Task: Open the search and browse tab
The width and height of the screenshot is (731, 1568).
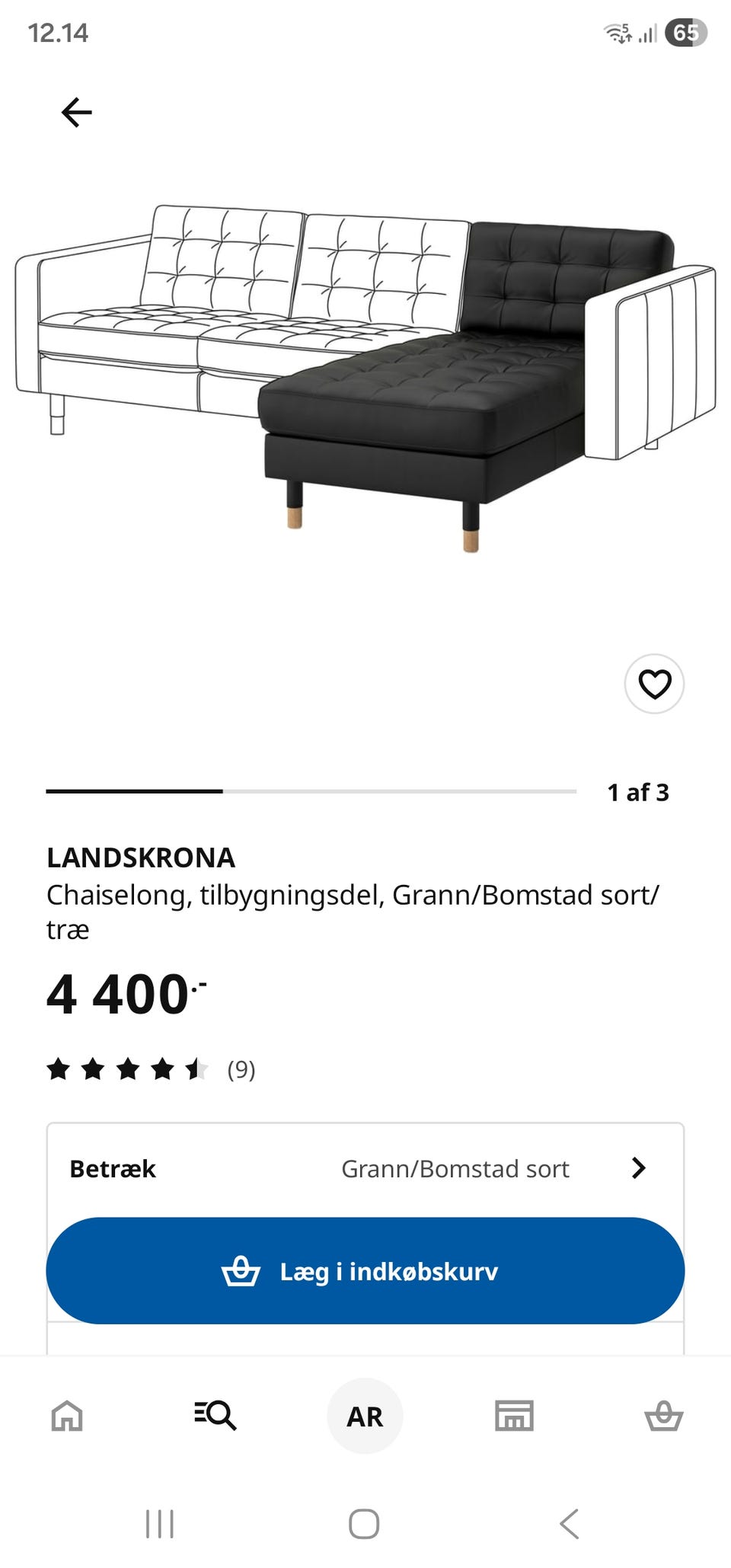Action: coord(215,1416)
